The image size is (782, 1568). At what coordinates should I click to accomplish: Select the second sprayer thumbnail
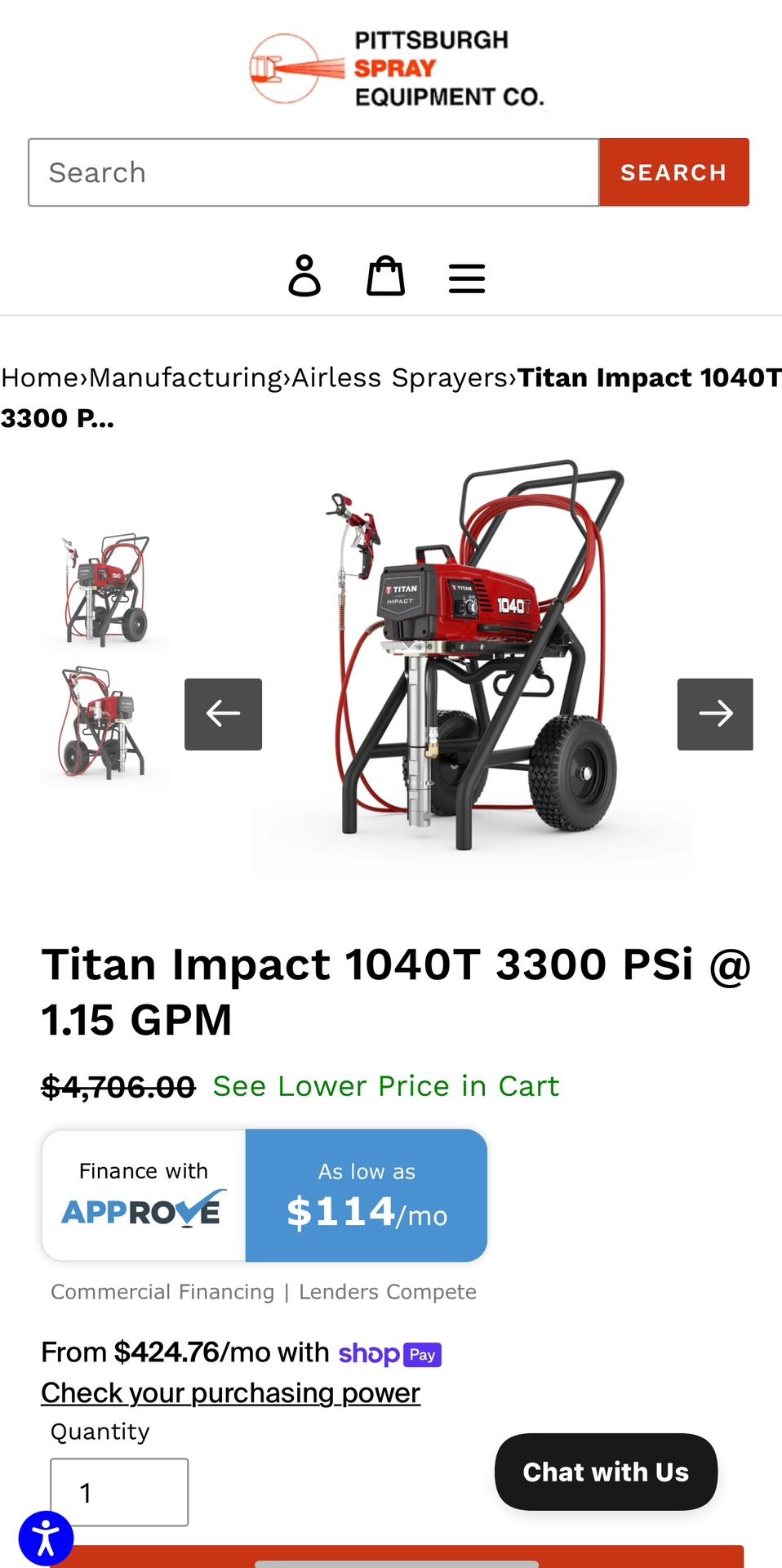click(105, 722)
